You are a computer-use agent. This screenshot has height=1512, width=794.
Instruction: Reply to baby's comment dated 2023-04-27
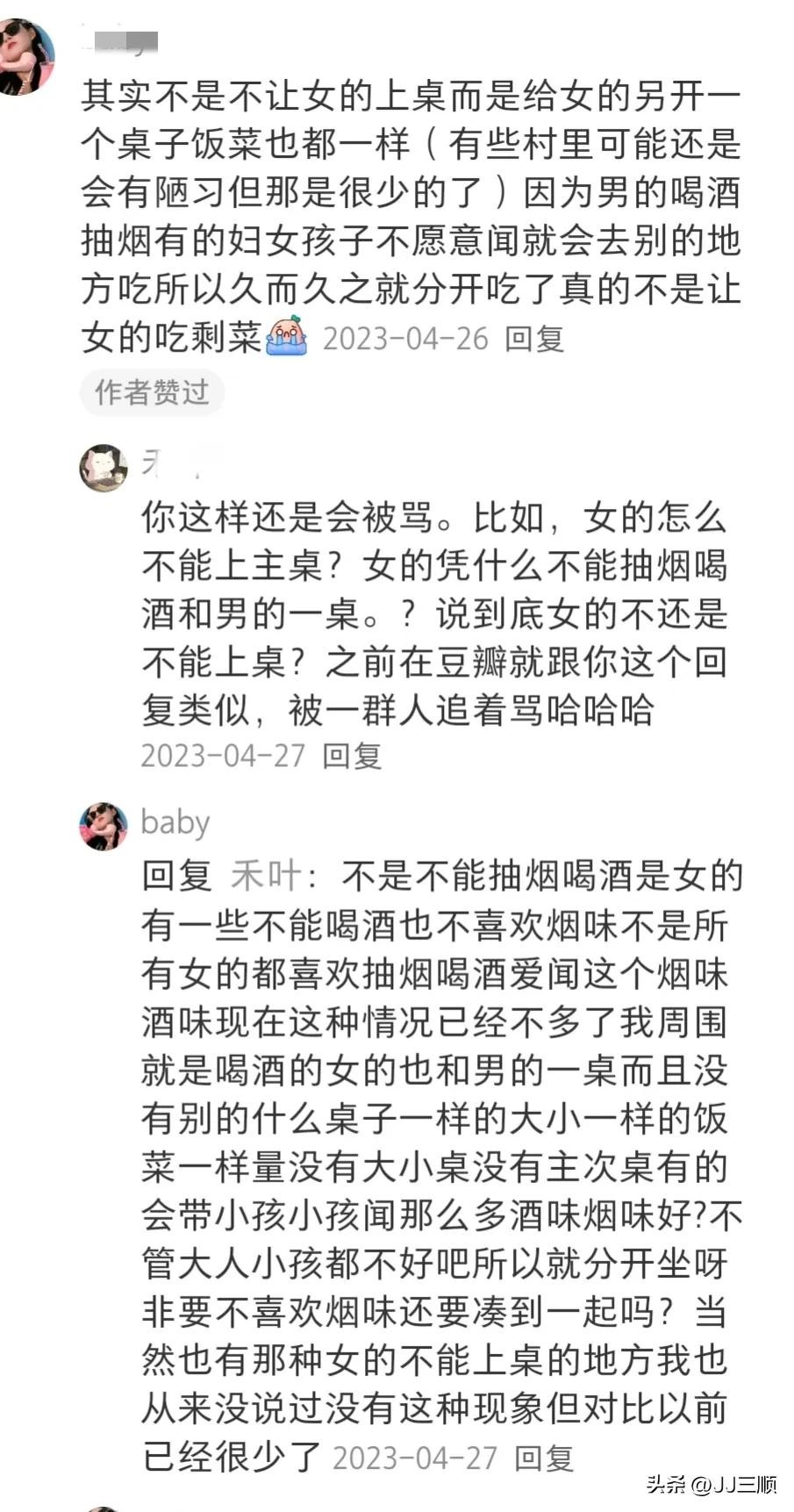(543, 1458)
